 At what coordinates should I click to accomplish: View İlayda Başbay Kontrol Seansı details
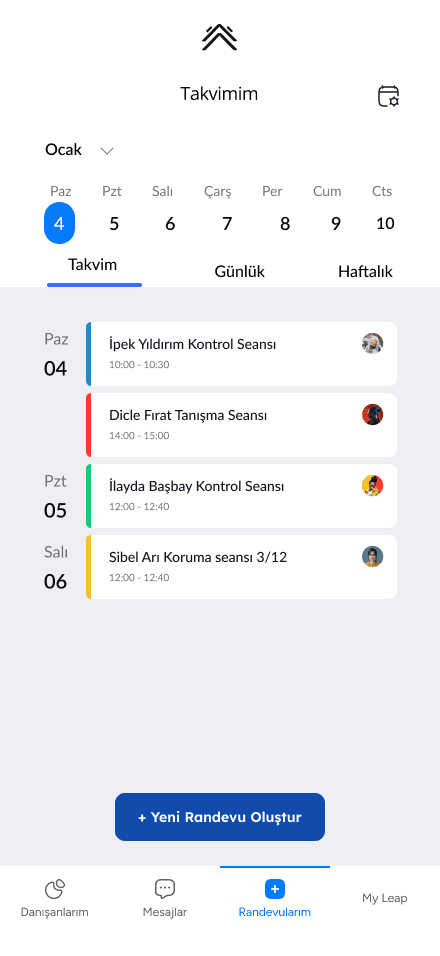(x=241, y=496)
